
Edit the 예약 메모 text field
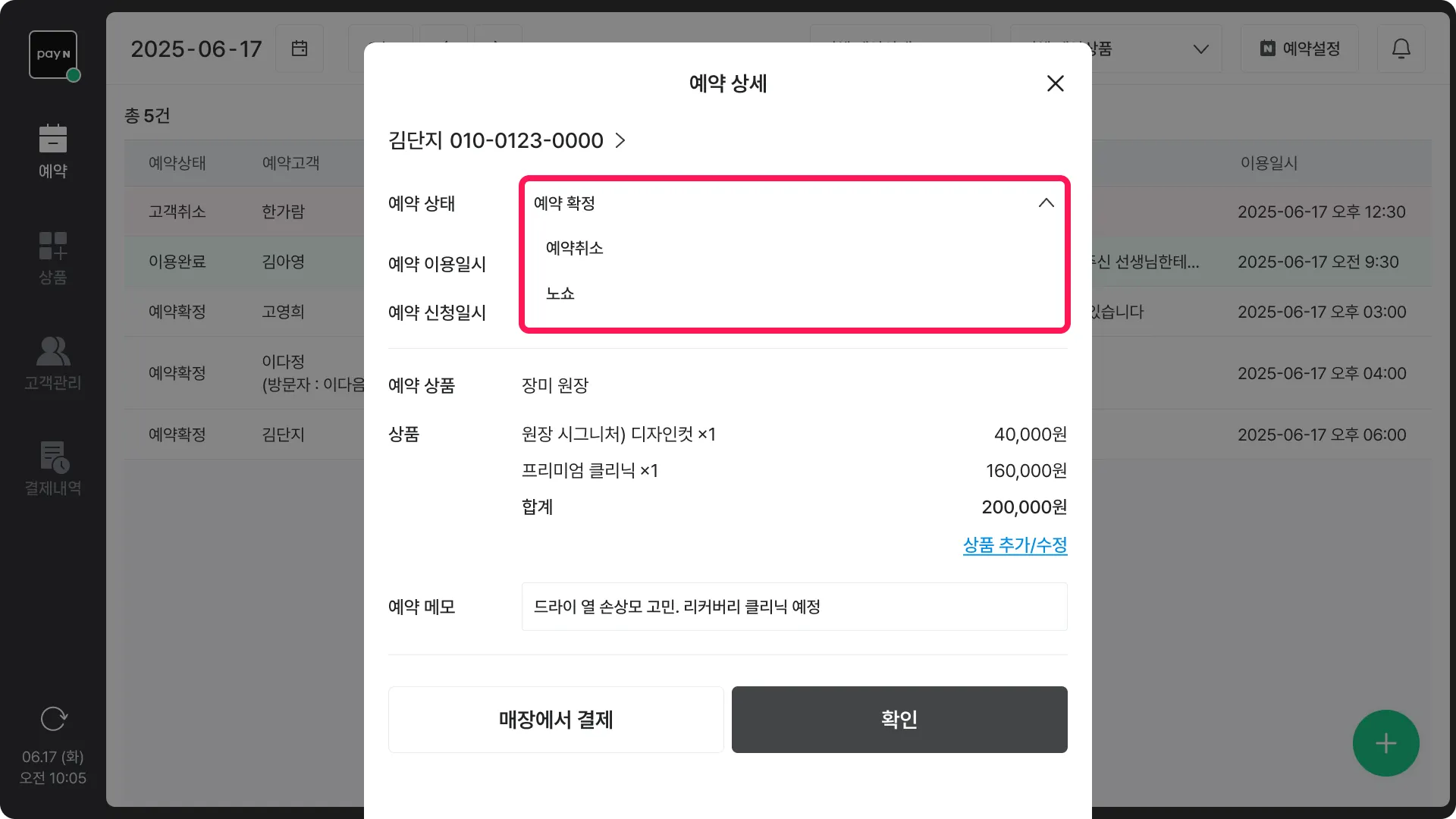coord(794,607)
